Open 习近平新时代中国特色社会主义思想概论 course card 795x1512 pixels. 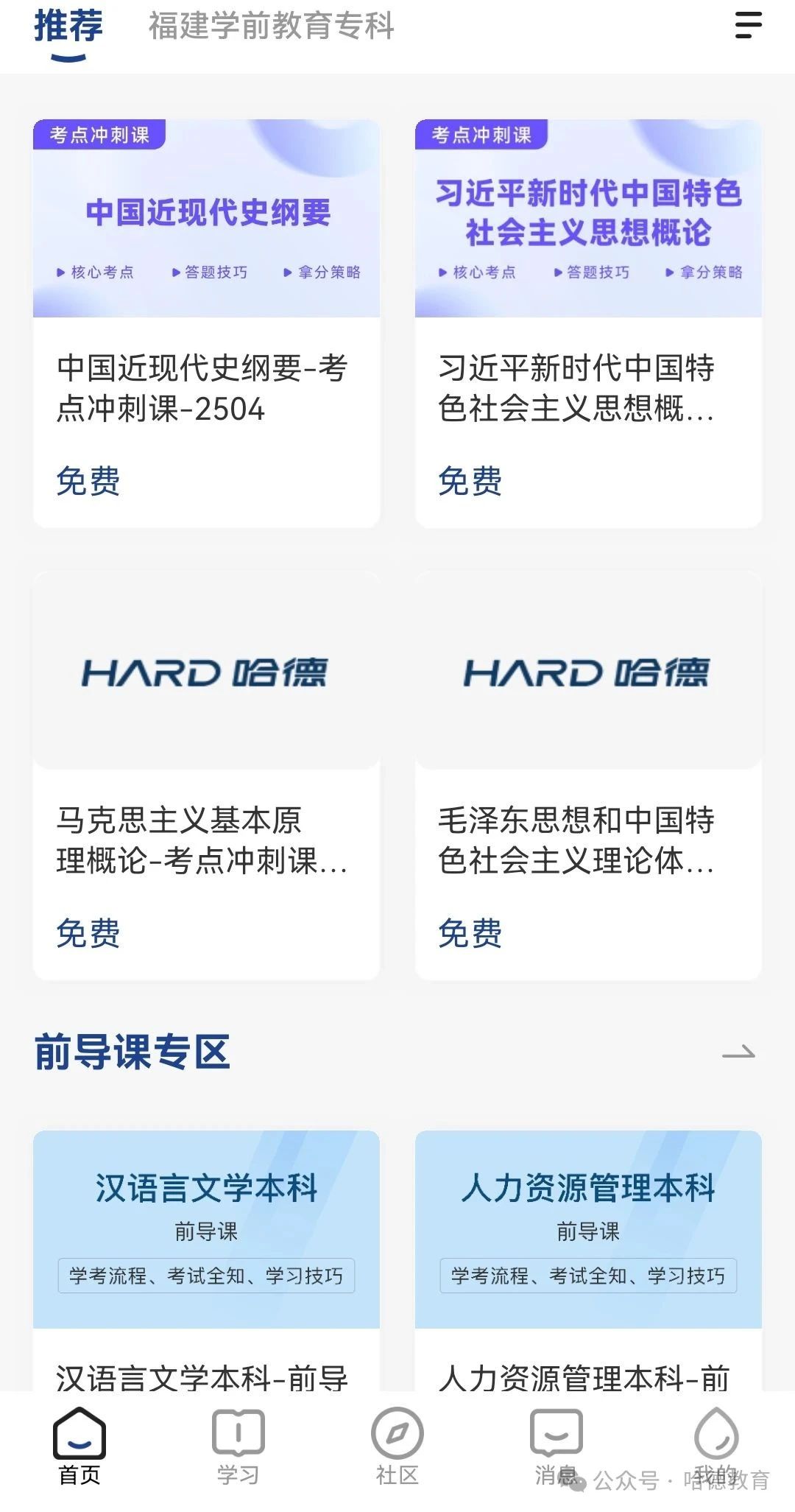pyautogui.click(x=588, y=323)
